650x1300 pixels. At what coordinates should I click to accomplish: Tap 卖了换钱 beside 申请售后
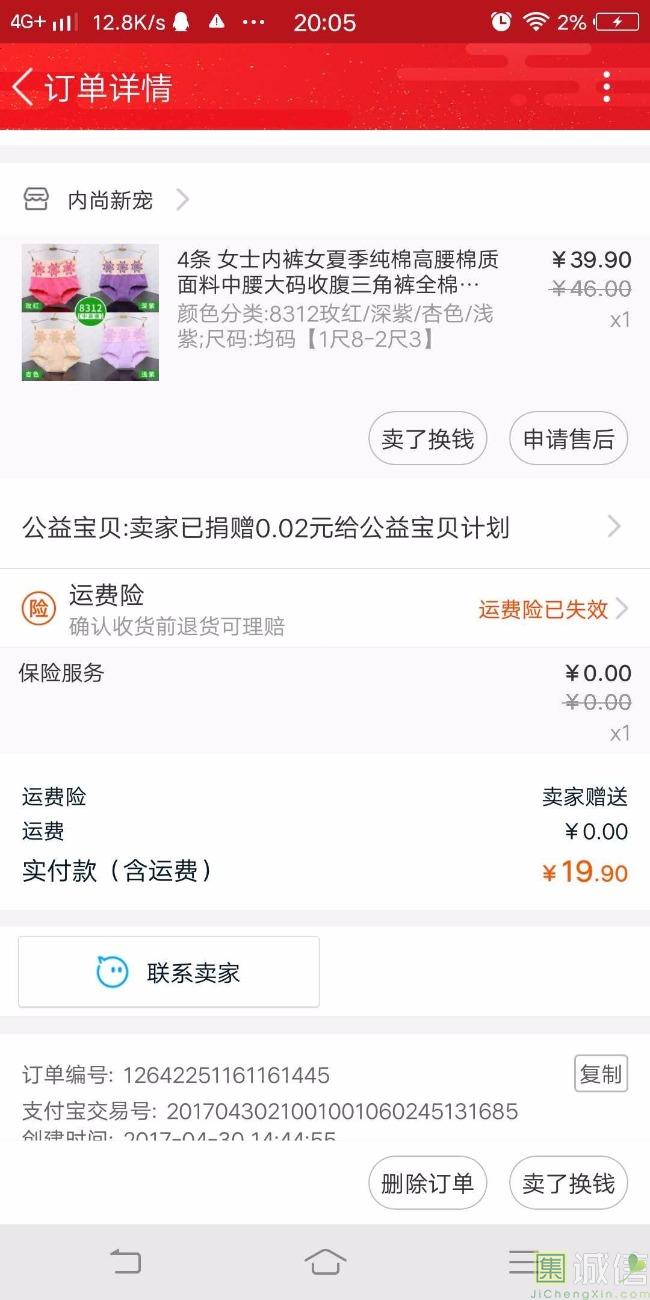click(428, 439)
